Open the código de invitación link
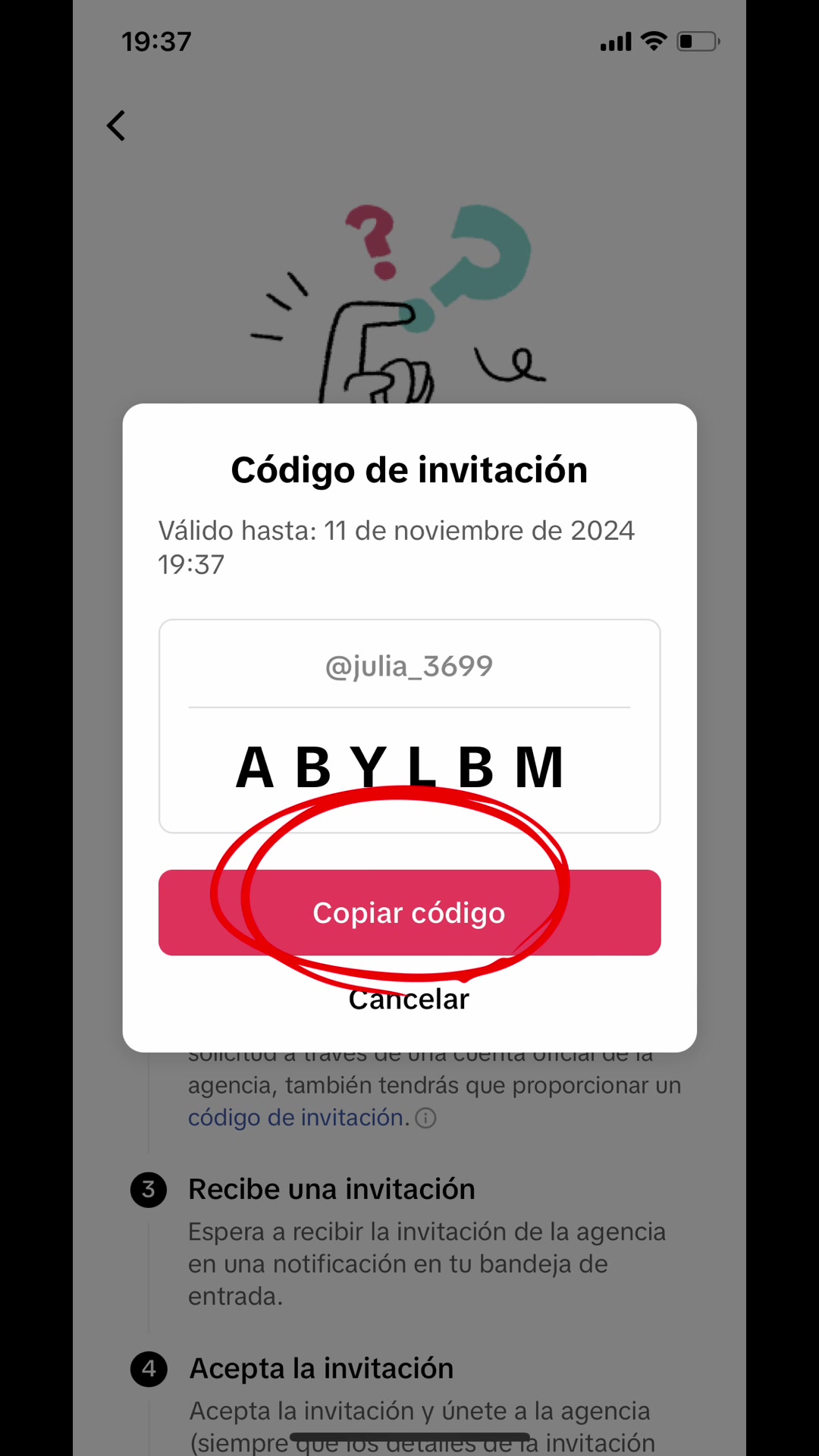 pyautogui.click(x=297, y=1118)
